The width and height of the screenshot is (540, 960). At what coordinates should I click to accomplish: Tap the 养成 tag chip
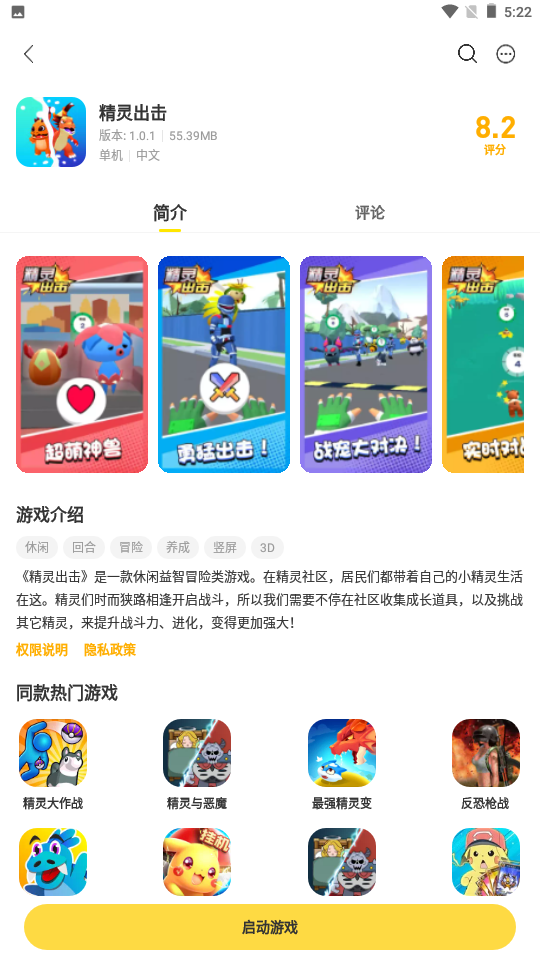[178, 547]
